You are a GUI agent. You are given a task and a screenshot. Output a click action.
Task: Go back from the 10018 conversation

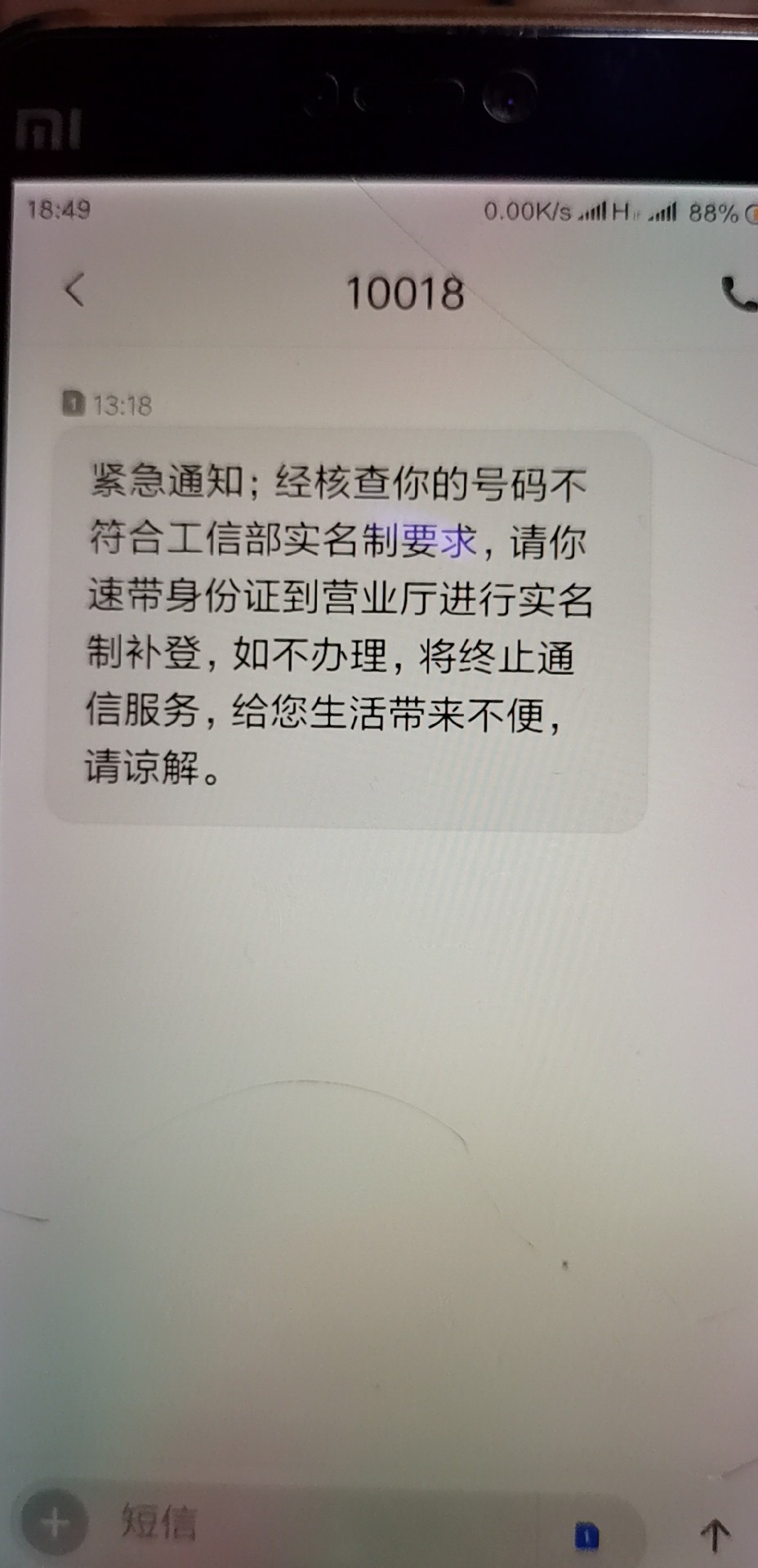[x=75, y=290]
